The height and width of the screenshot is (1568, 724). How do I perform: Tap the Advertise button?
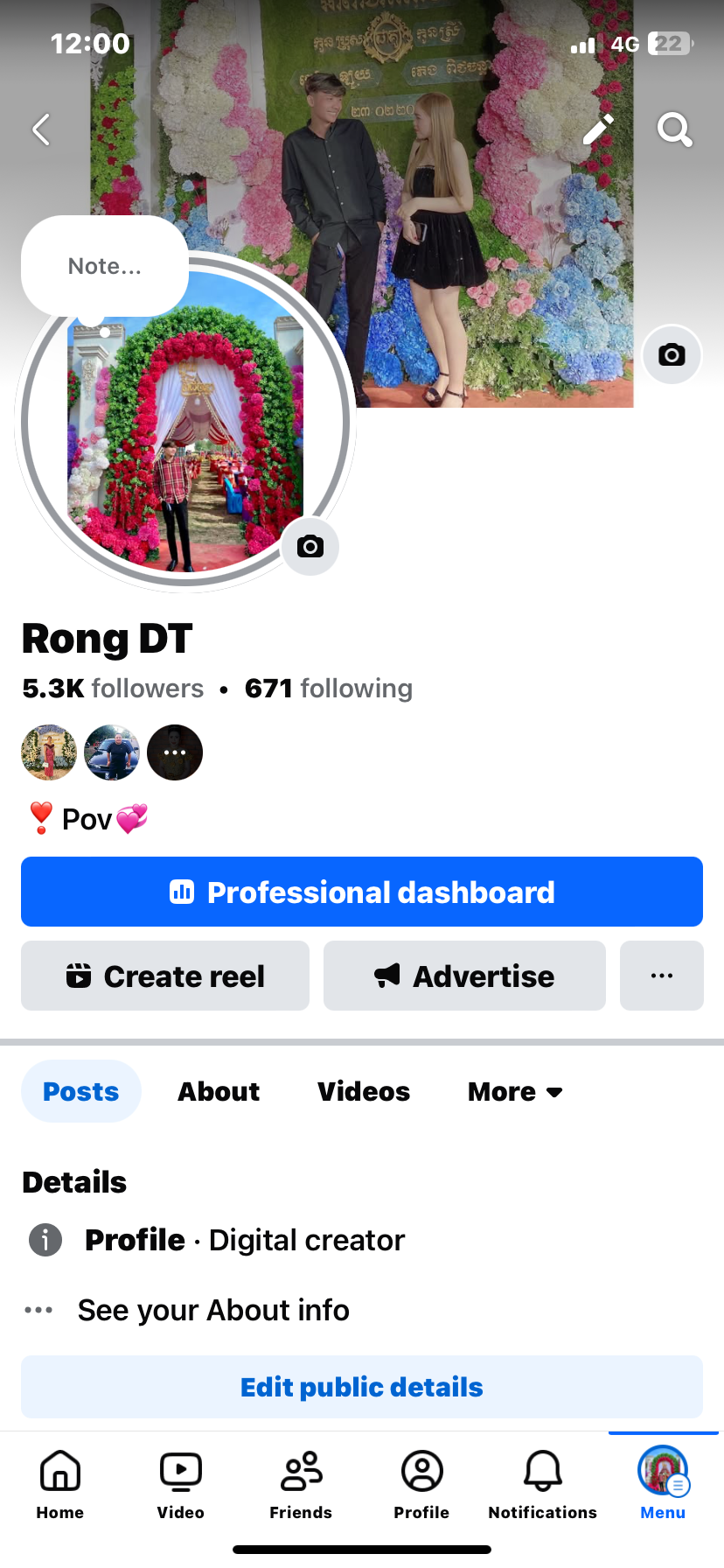coord(464,976)
